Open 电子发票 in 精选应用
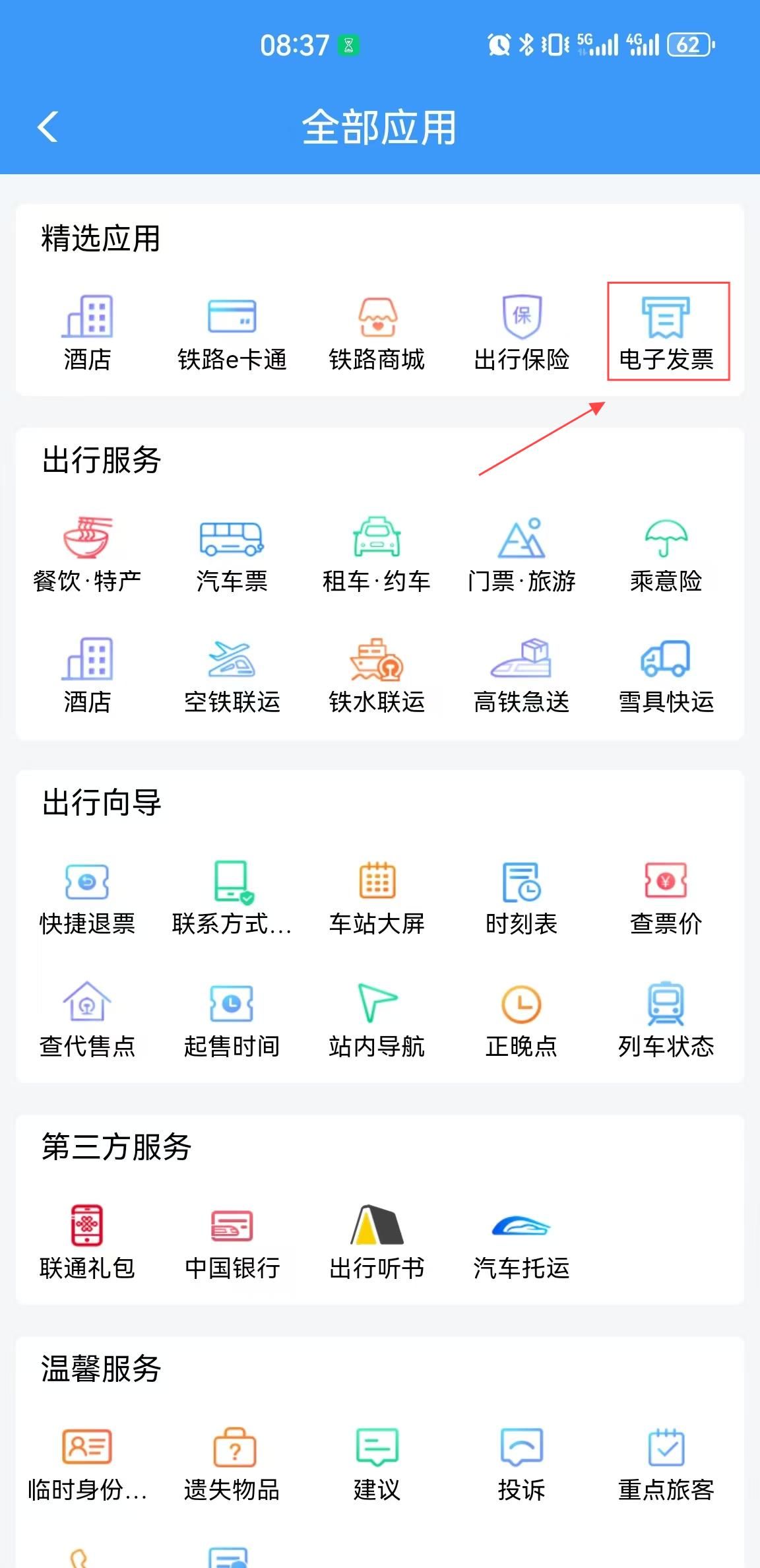Viewport: 760px width, 1568px height. click(666, 332)
